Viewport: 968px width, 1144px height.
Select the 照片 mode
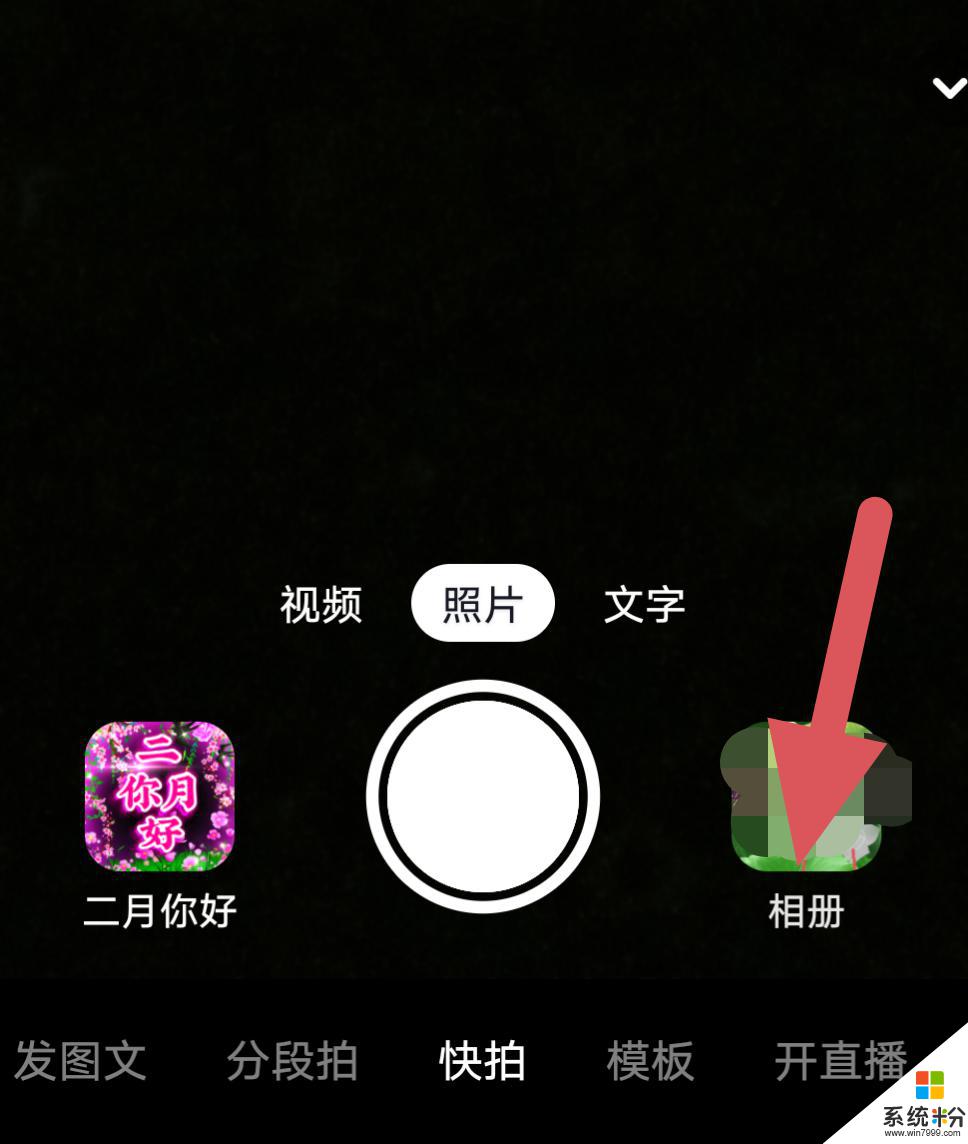[483, 604]
